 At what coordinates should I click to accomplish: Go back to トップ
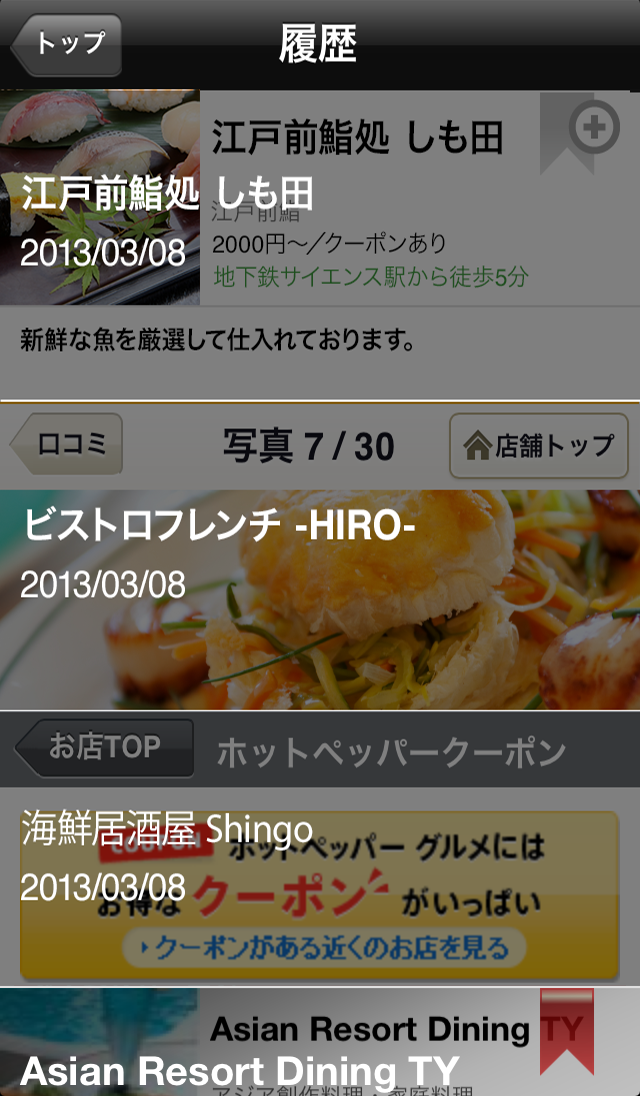[x=66, y=45]
